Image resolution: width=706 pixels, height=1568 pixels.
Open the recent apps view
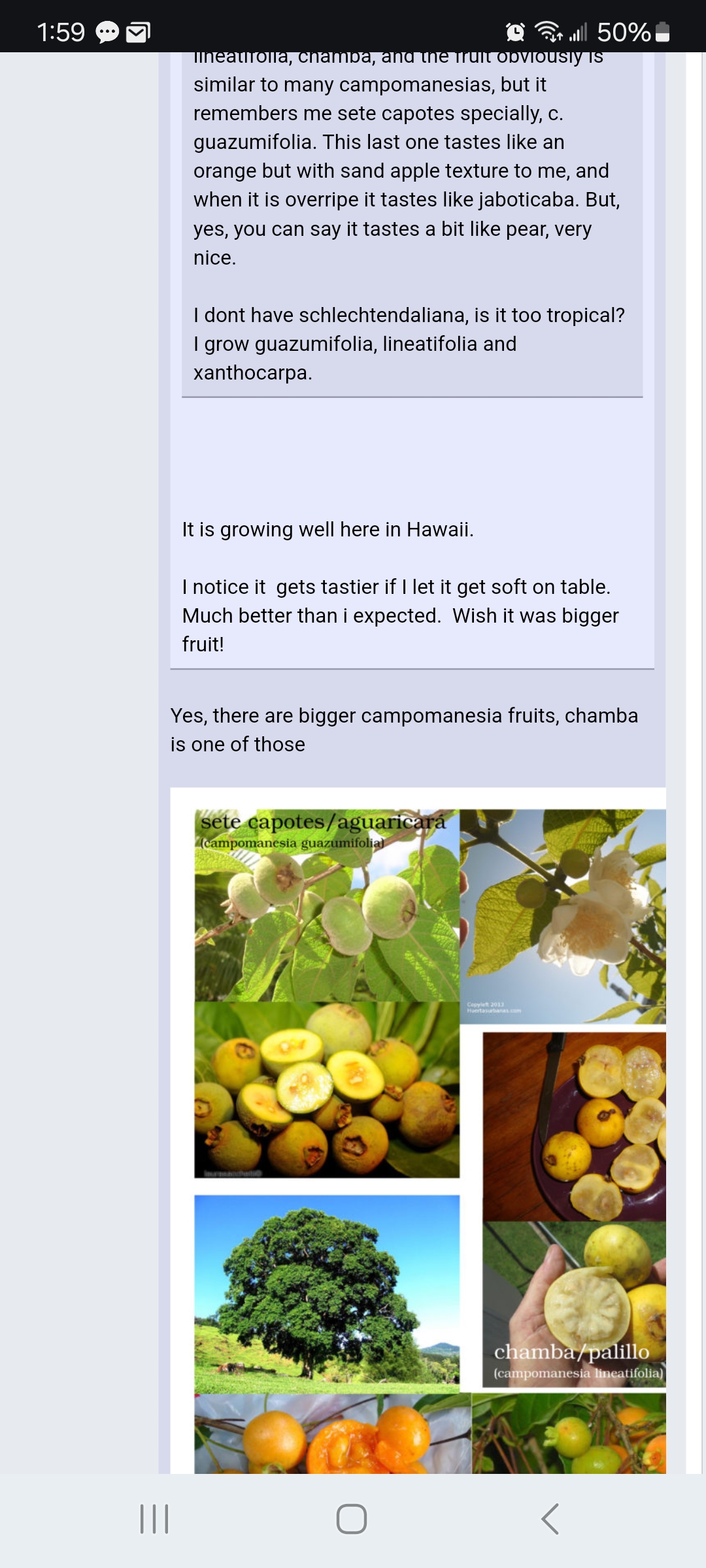click(154, 1518)
